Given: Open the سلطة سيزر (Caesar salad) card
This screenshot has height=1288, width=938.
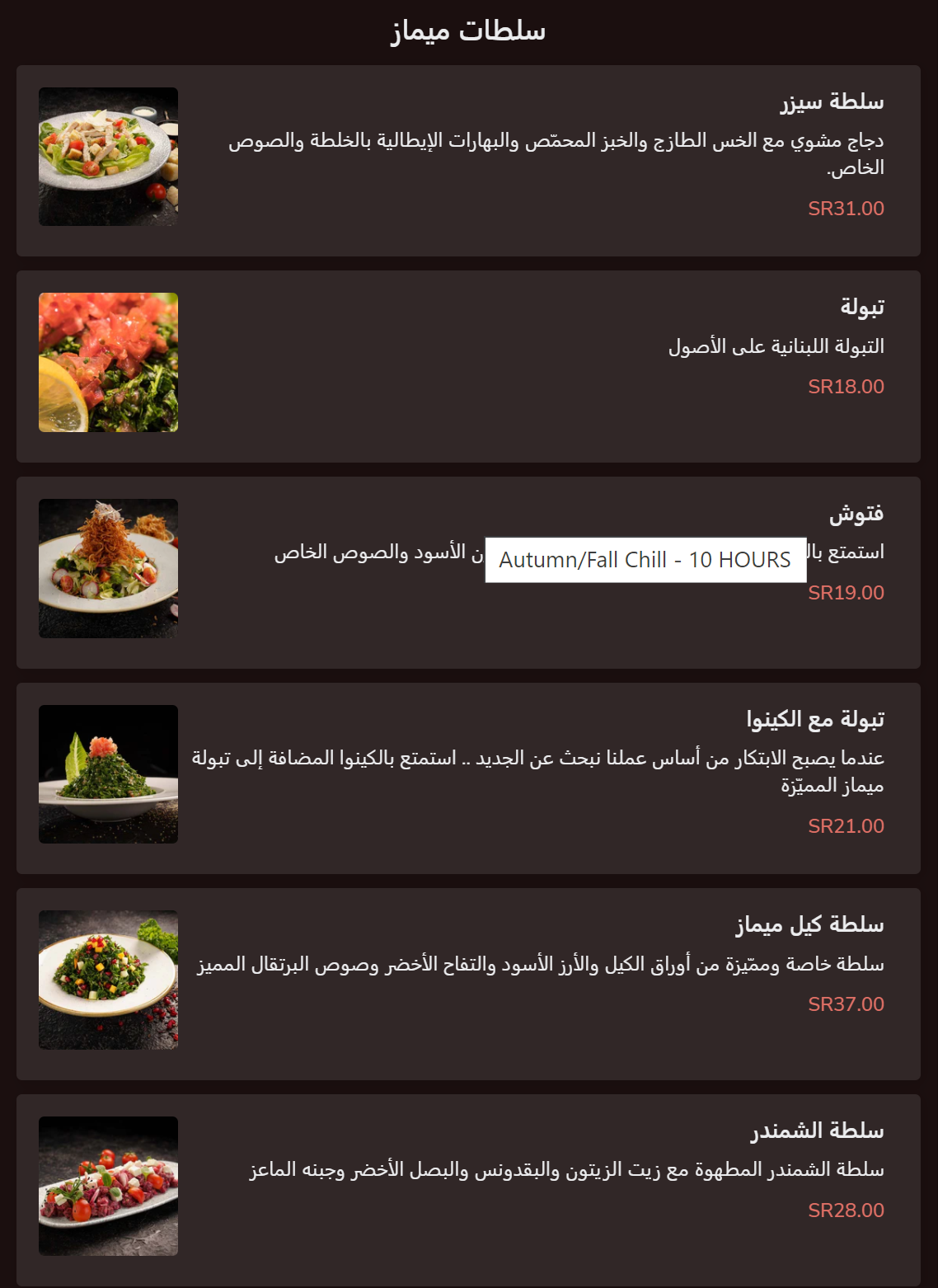Looking at the screenshot, I should [x=468, y=161].
